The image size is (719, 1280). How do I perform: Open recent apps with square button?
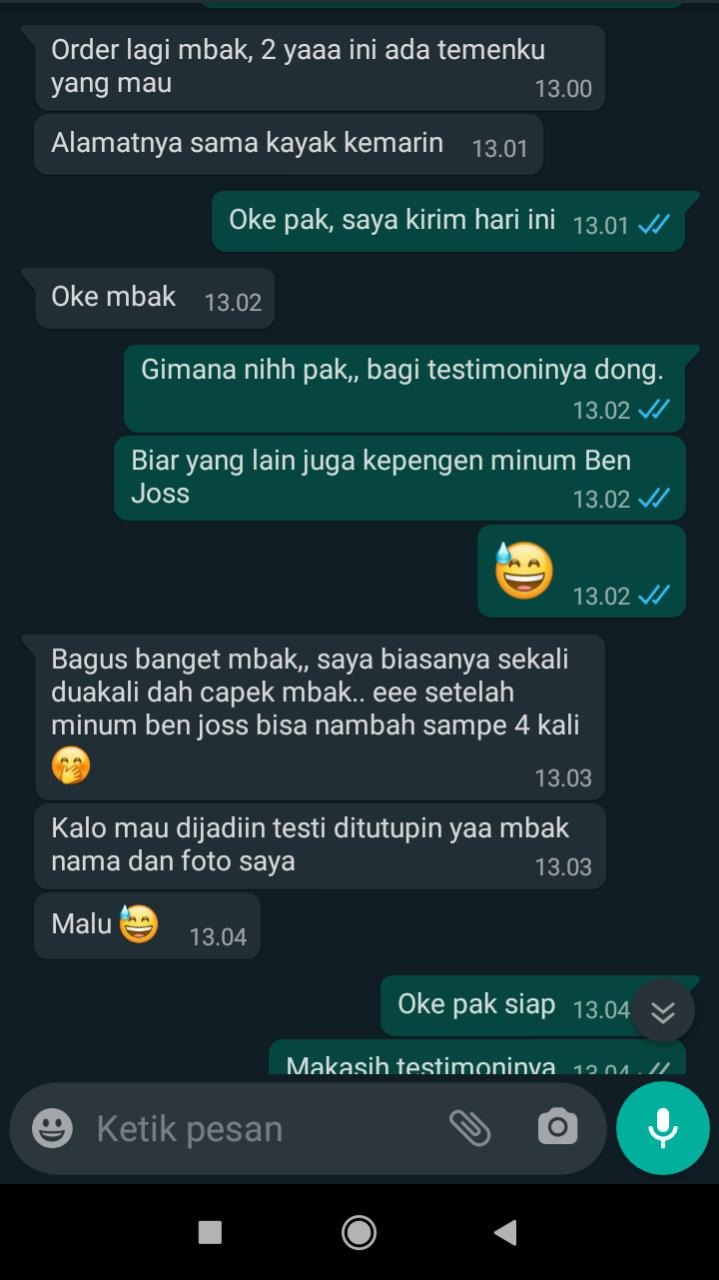(210, 1232)
